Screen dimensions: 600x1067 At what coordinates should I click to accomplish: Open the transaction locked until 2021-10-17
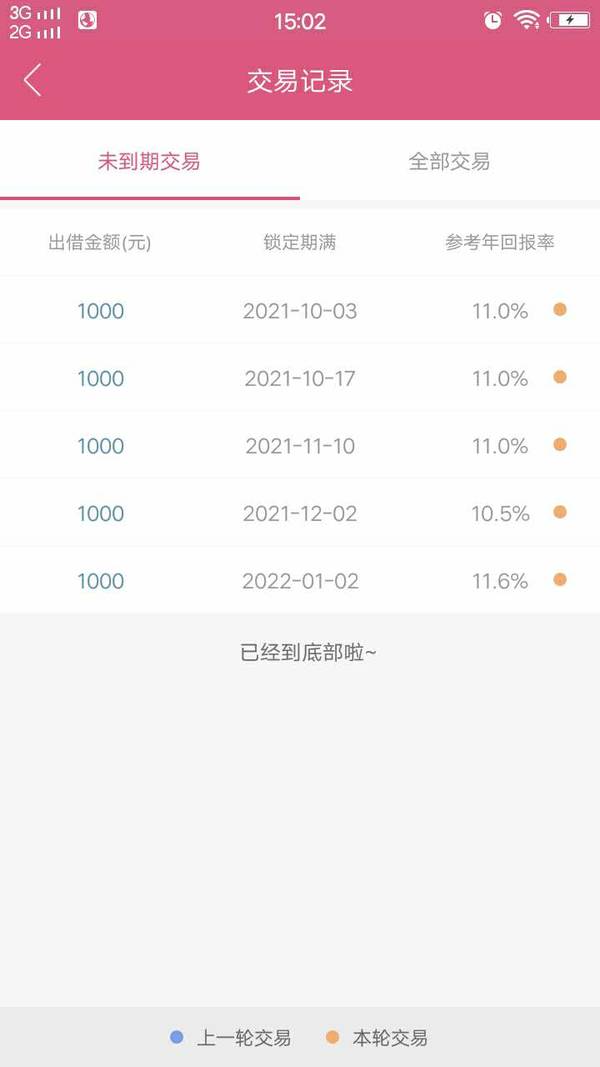(x=300, y=378)
